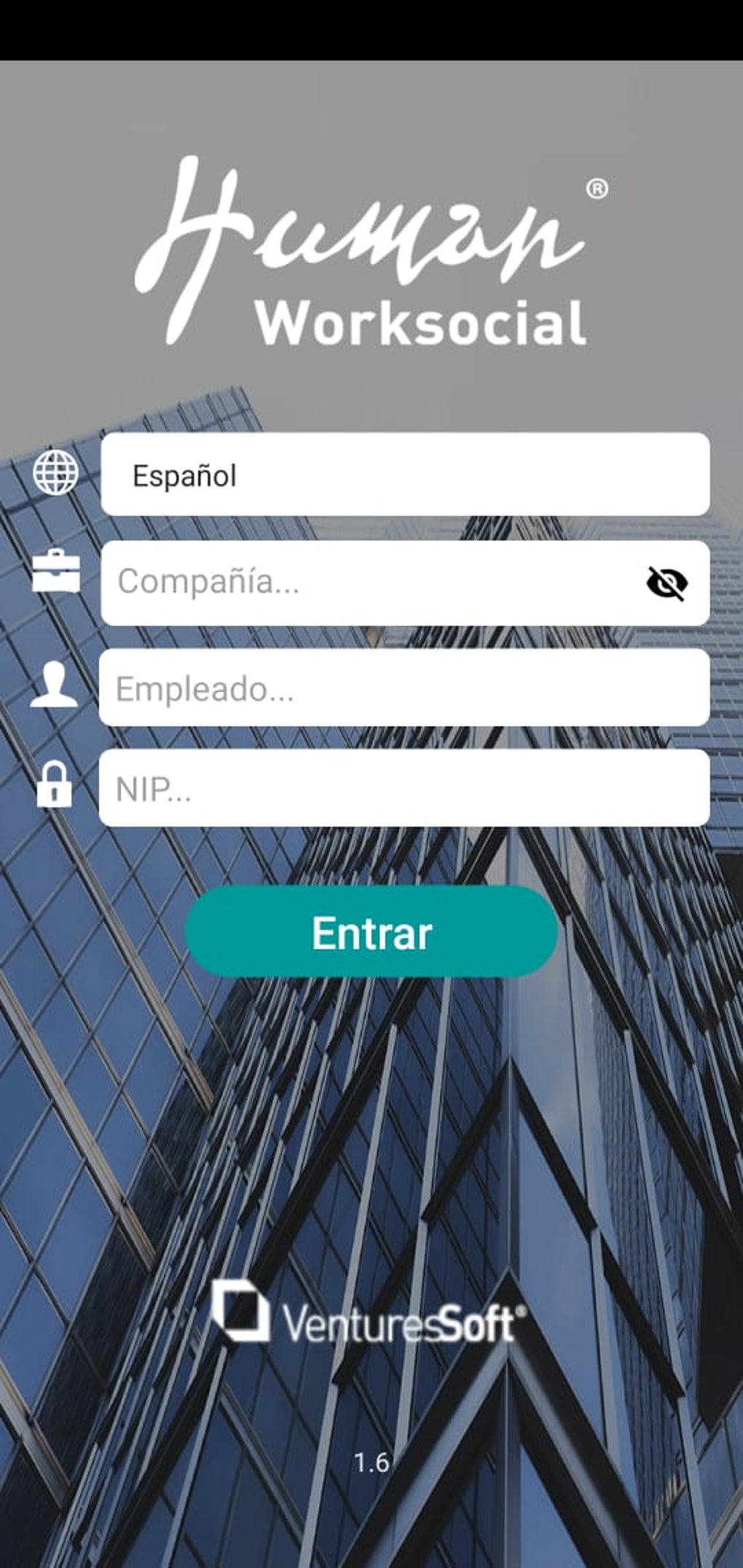Screen dimensions: 743x1568
Task: Click the person icon beside Empleado
Action: click(56, 685)
